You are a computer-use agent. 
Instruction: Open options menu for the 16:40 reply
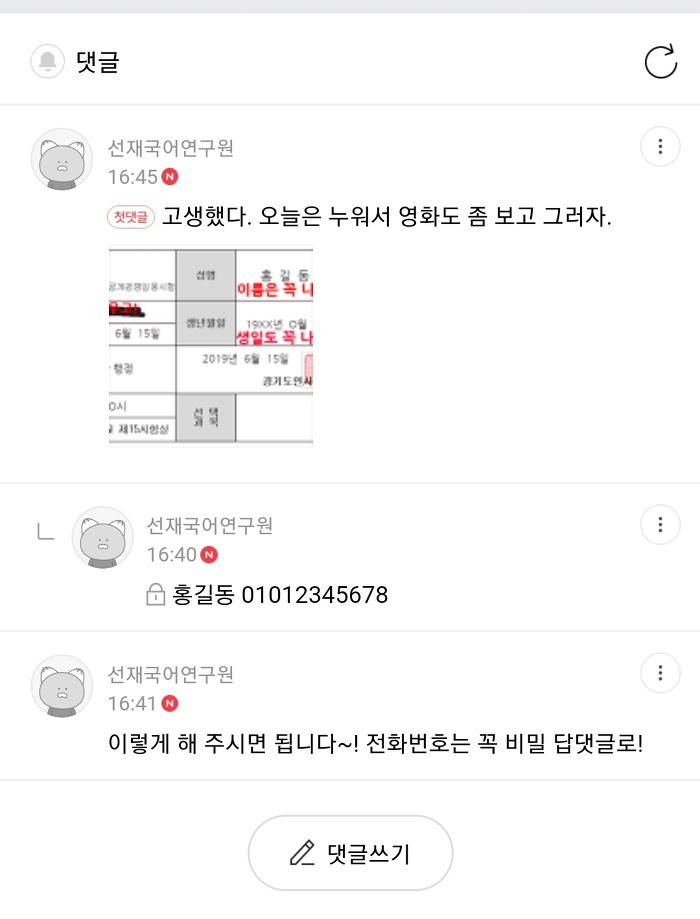(x=660, y=524)
